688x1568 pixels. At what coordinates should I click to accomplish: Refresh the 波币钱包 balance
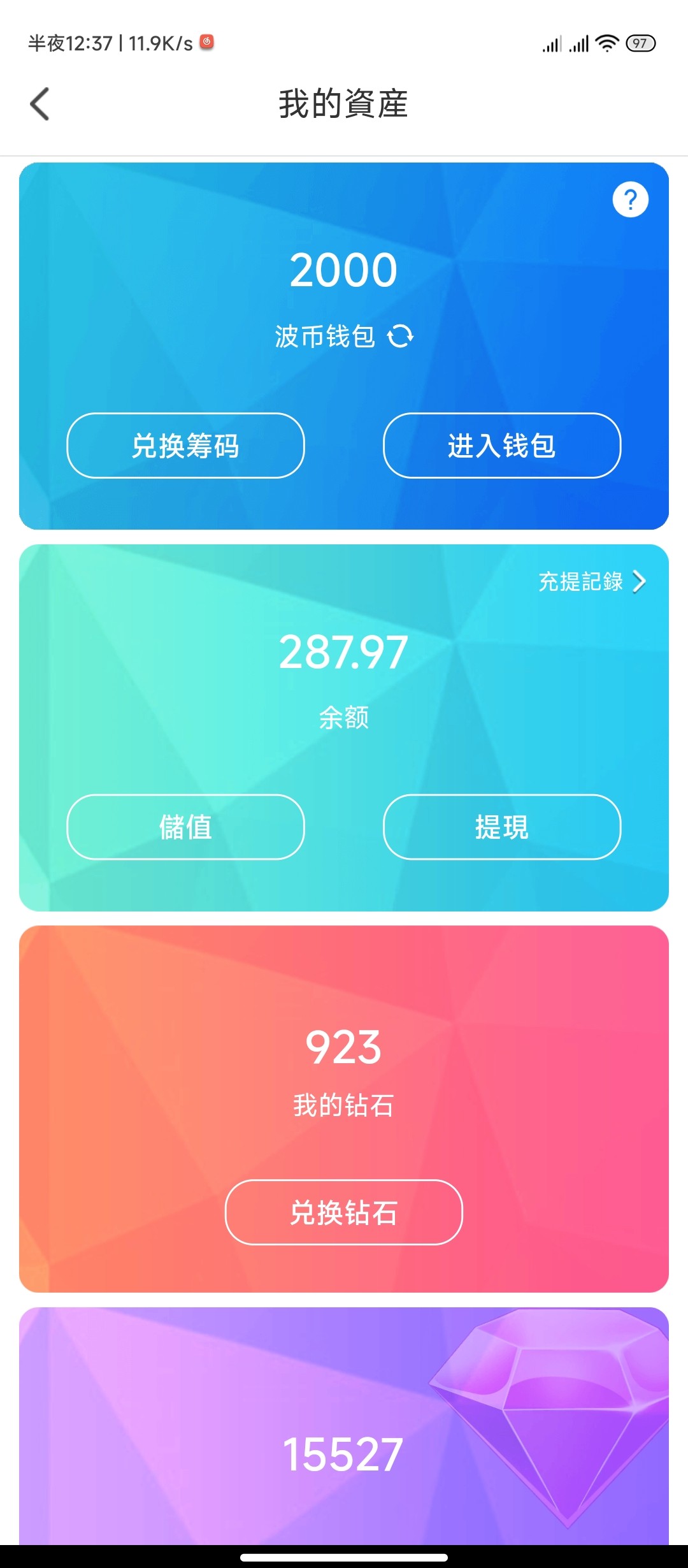pyautogui.click(x=399, y=336)
